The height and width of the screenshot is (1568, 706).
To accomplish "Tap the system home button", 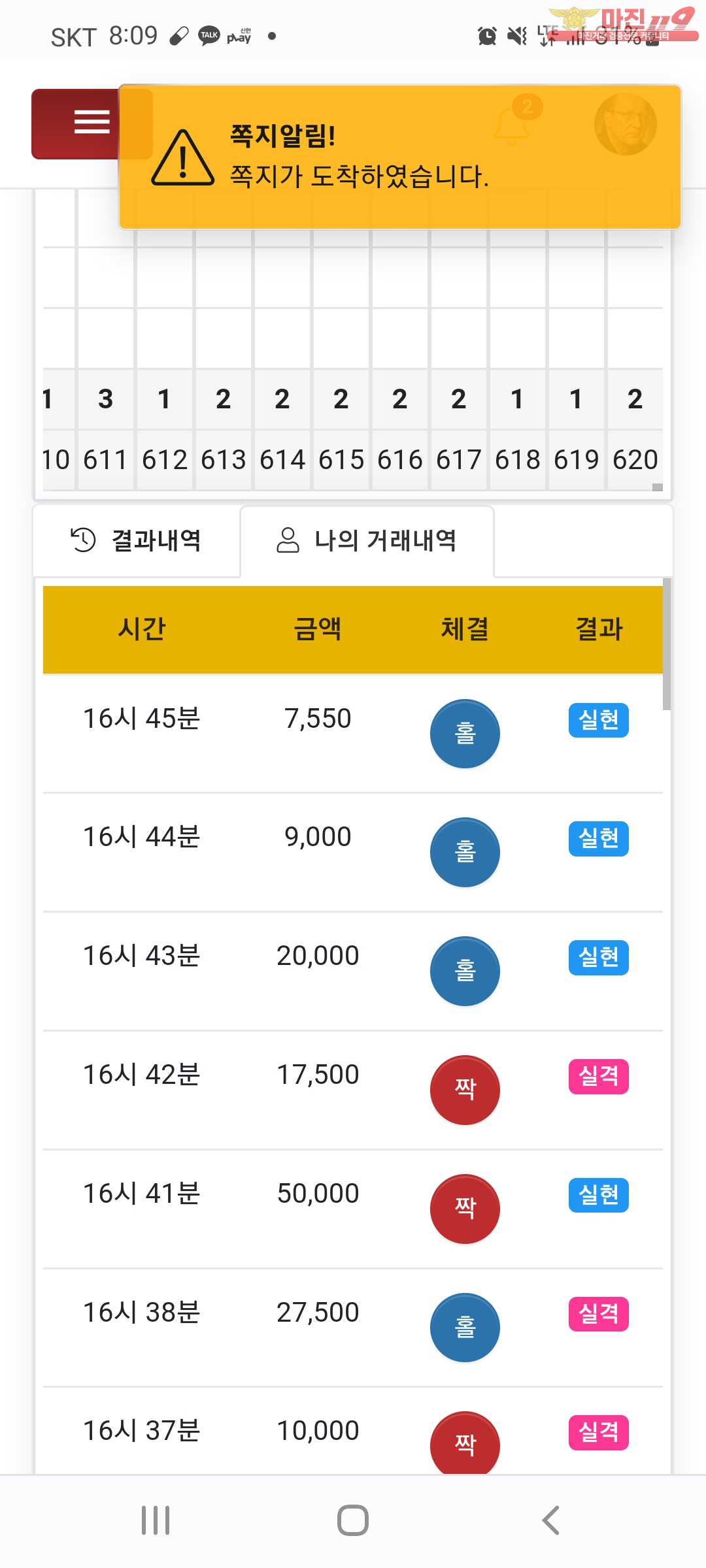I will coord(353,1520).
